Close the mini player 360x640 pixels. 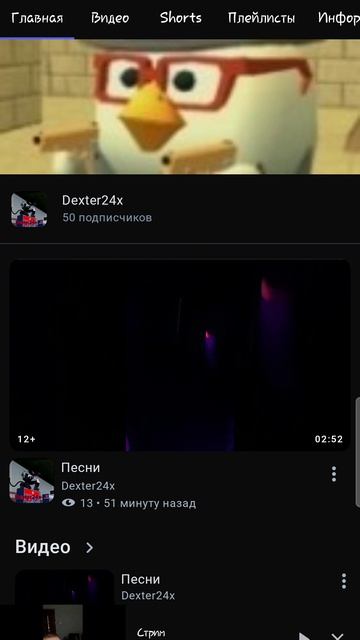(337, 636)
